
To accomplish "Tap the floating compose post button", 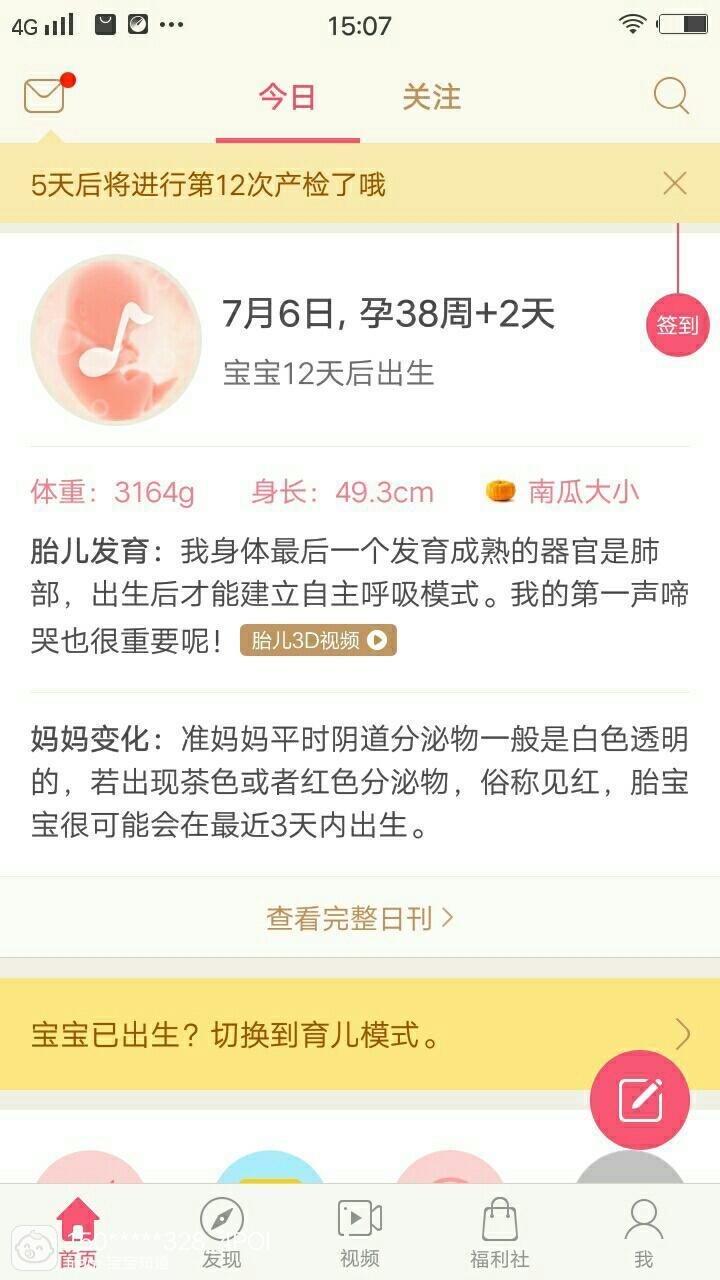I will [640, 1100].
